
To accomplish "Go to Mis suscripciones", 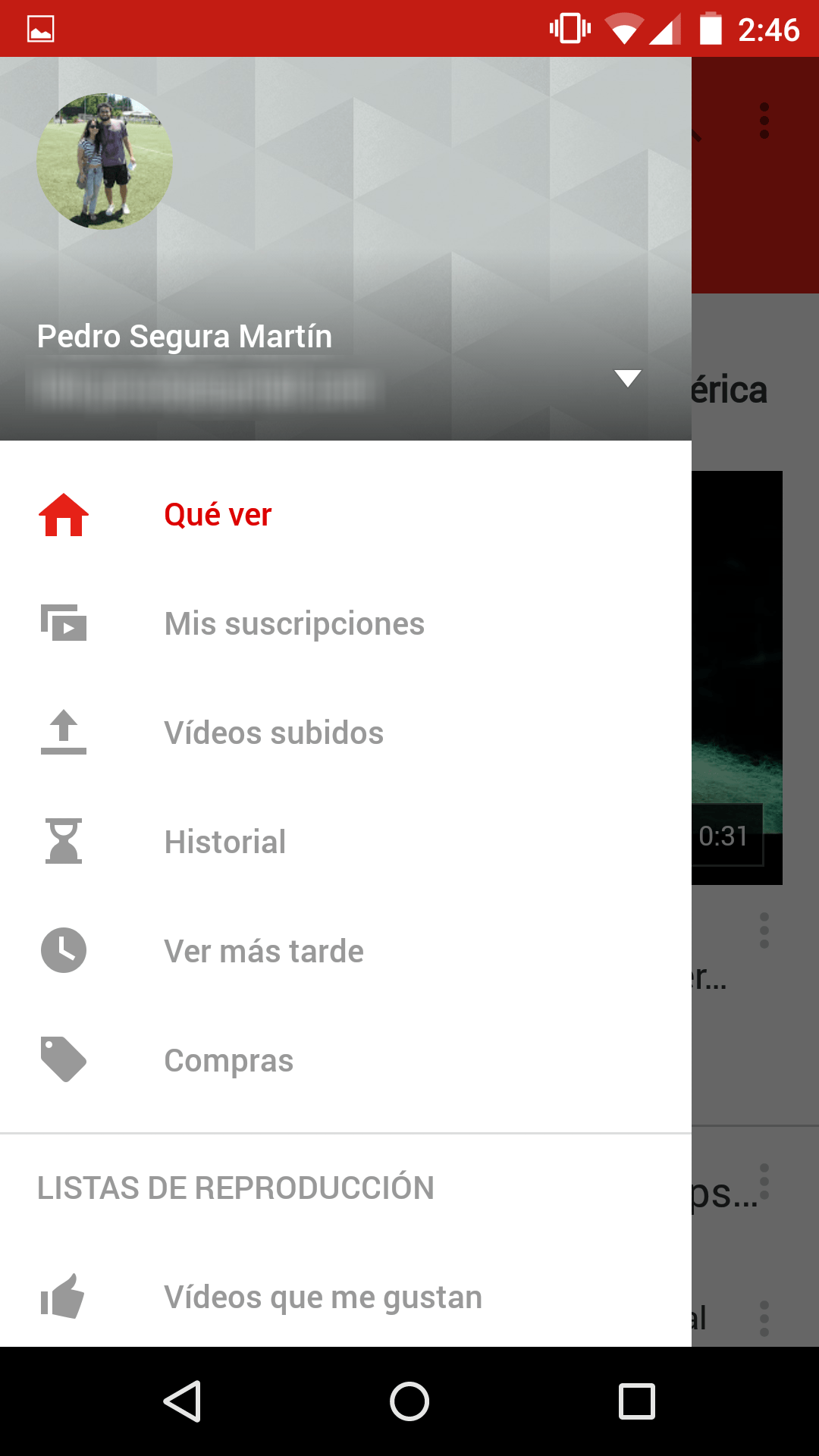I will pos(294,624).
